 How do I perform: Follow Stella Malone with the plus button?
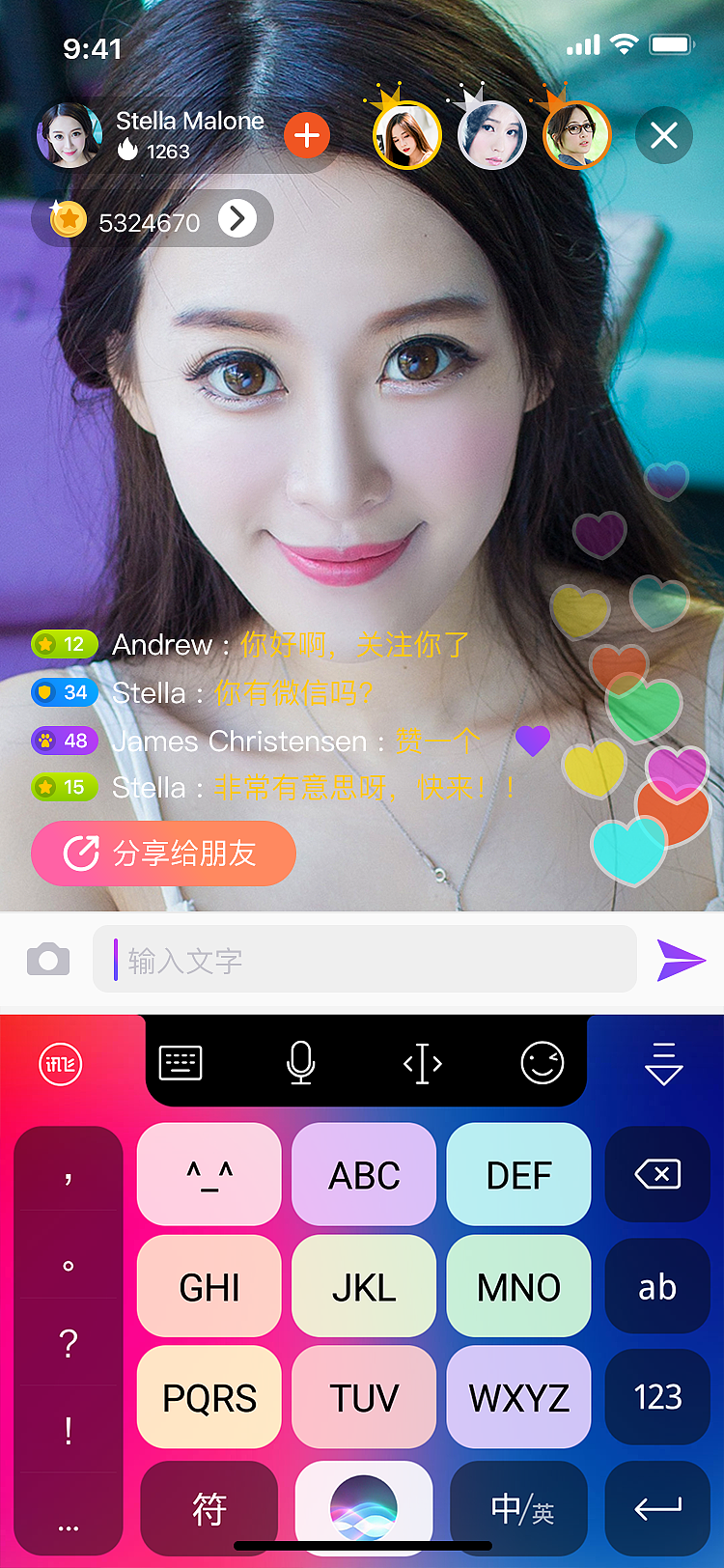pos(307,135)
